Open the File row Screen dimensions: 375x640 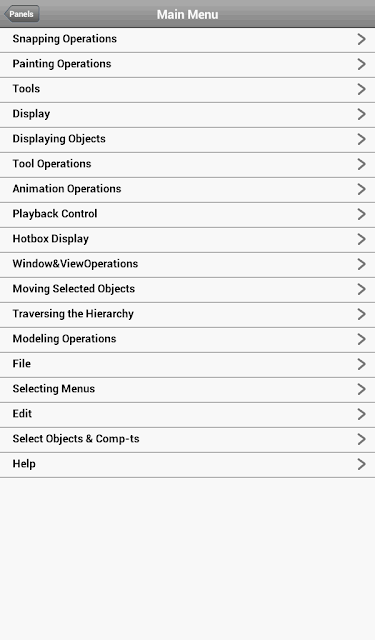pyautogui.click(x=187, y=364)
